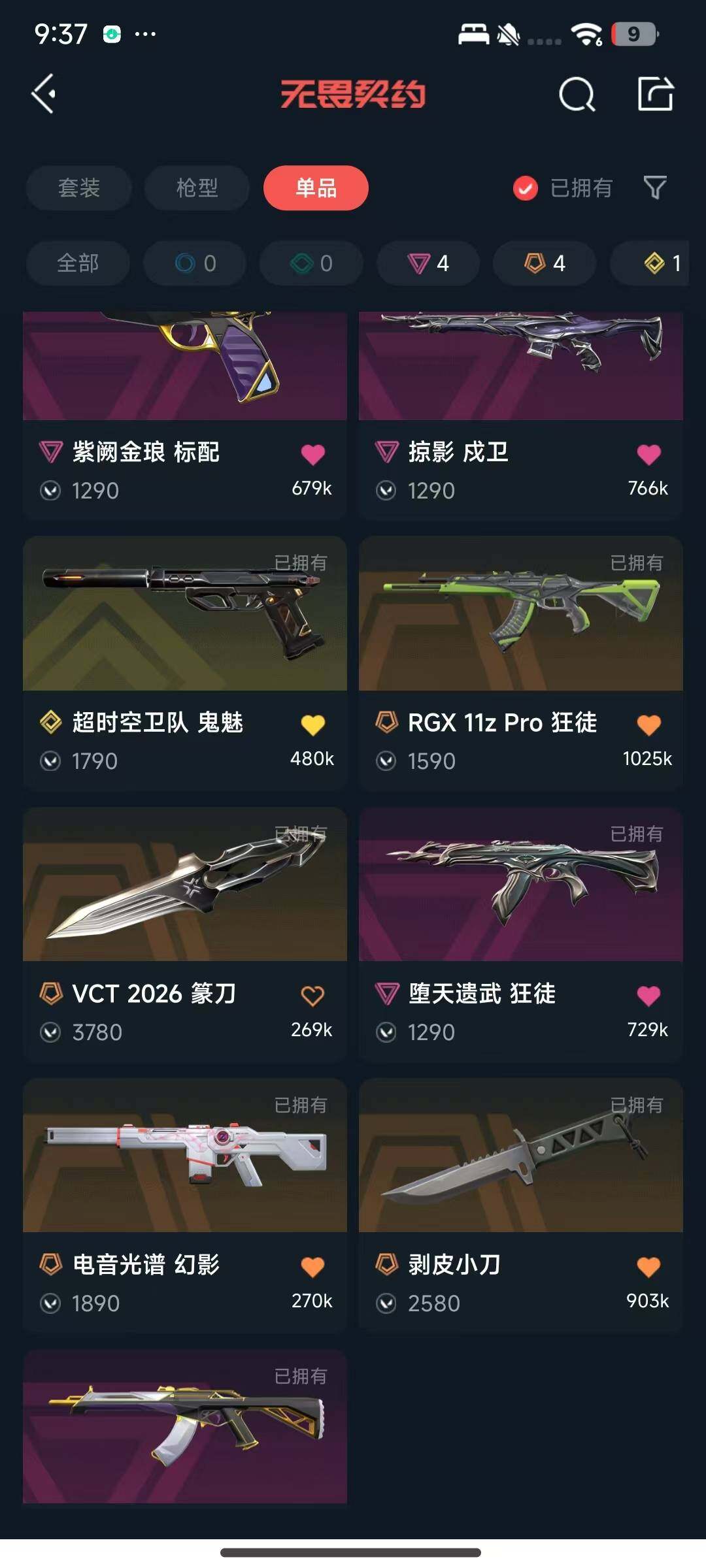Switch to the 套装 tab
Viewport: 706px width, 1568px height.
tap(78, 188)
